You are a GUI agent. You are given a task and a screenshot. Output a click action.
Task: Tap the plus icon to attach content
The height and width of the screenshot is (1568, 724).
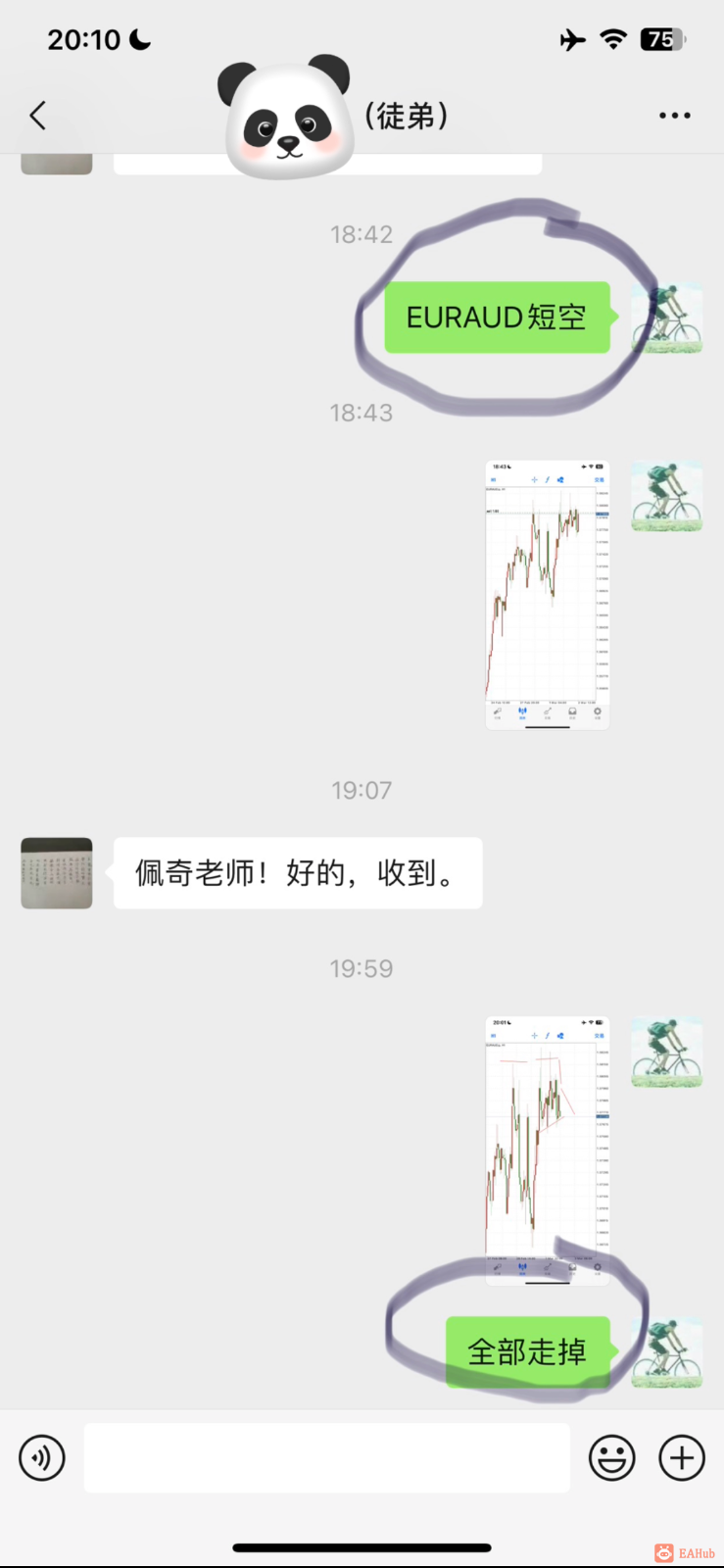[x=681, y=1457]
